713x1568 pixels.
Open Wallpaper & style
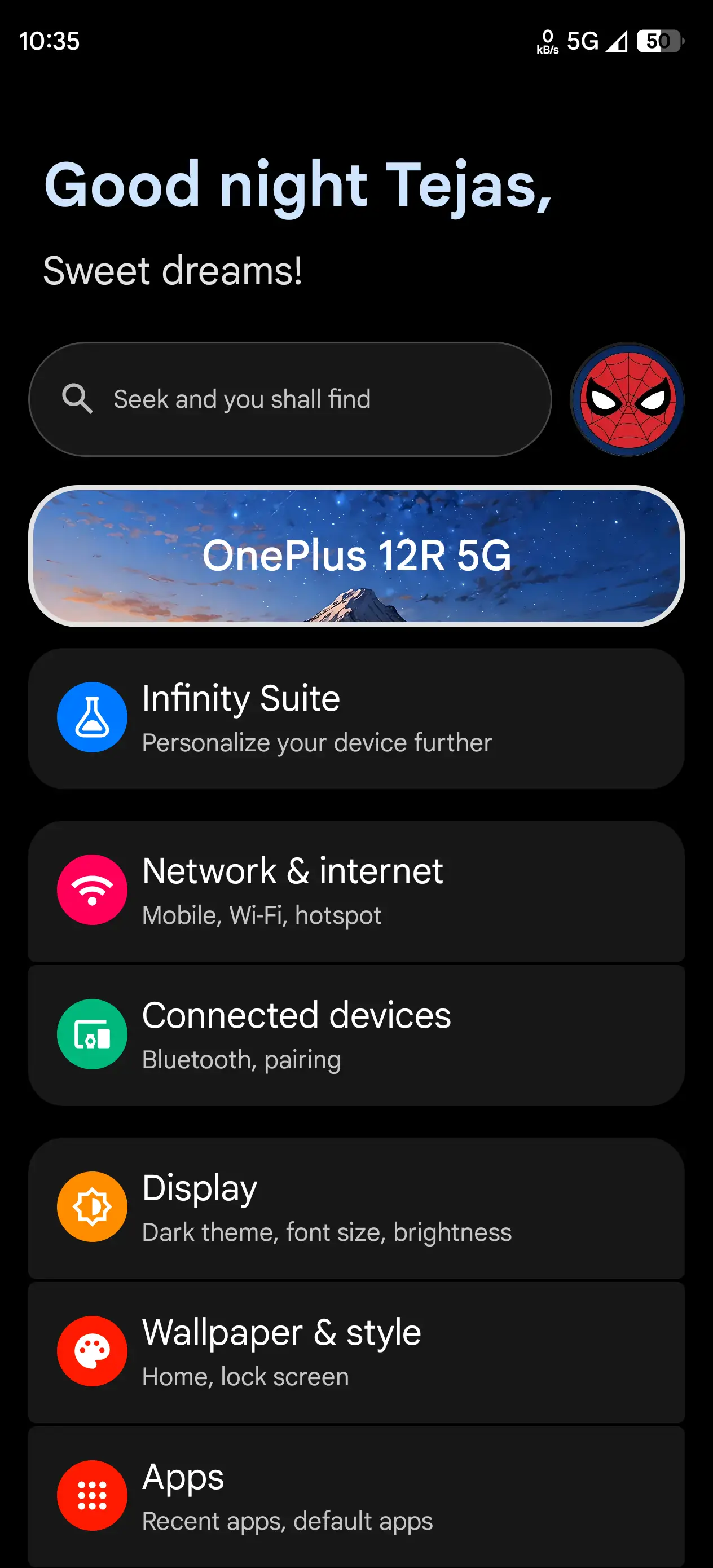pos(356,1352)
